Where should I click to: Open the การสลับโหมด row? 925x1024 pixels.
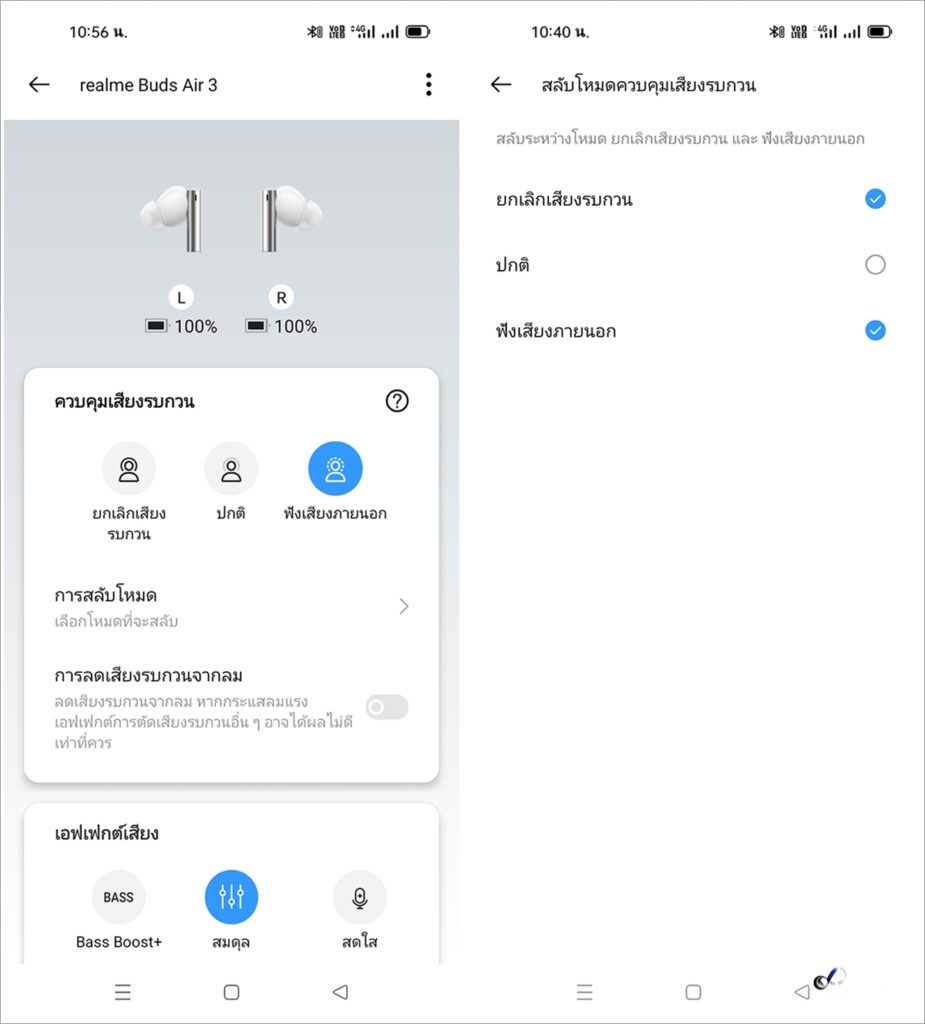[x=231, y=606]
